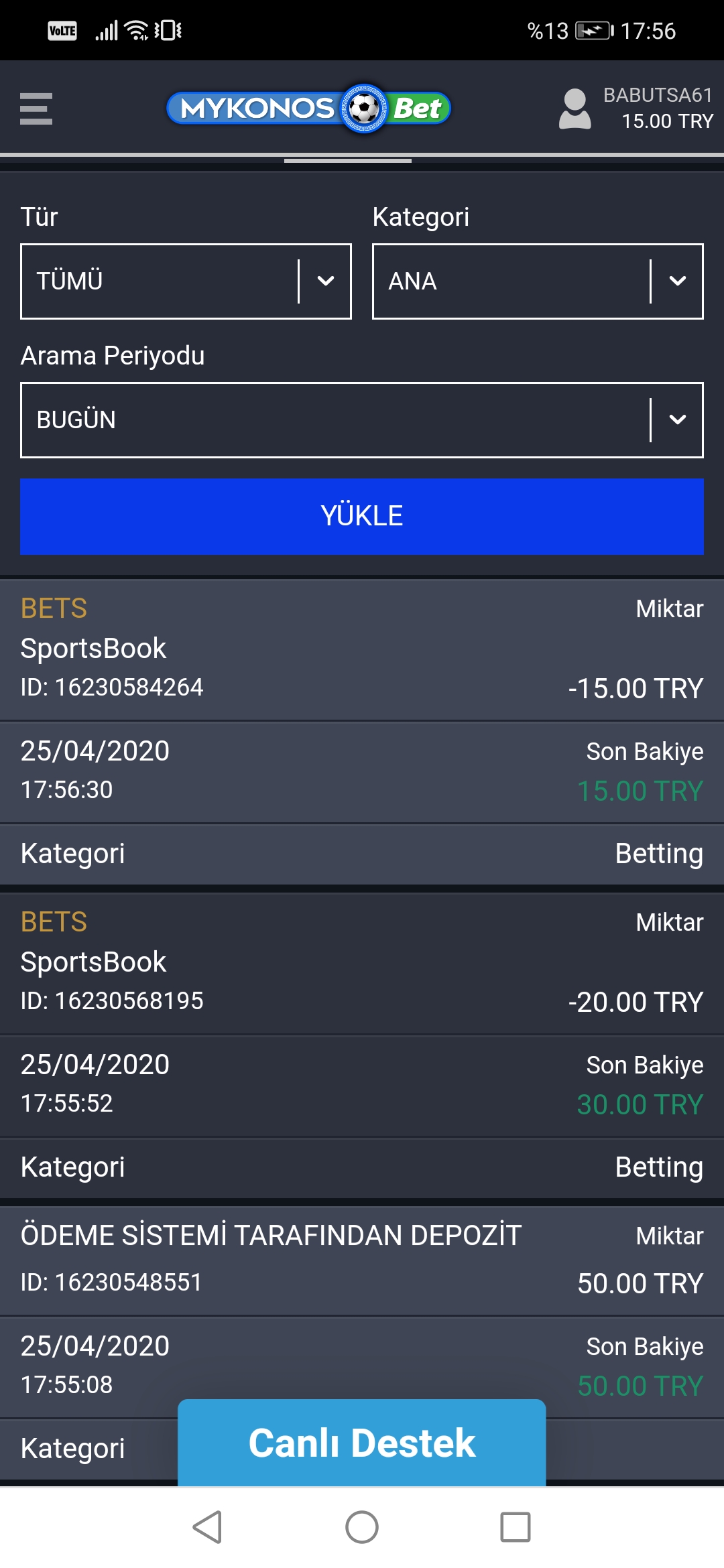
Task: Go back using the system back button
Action: click(x=207, y=1527)
